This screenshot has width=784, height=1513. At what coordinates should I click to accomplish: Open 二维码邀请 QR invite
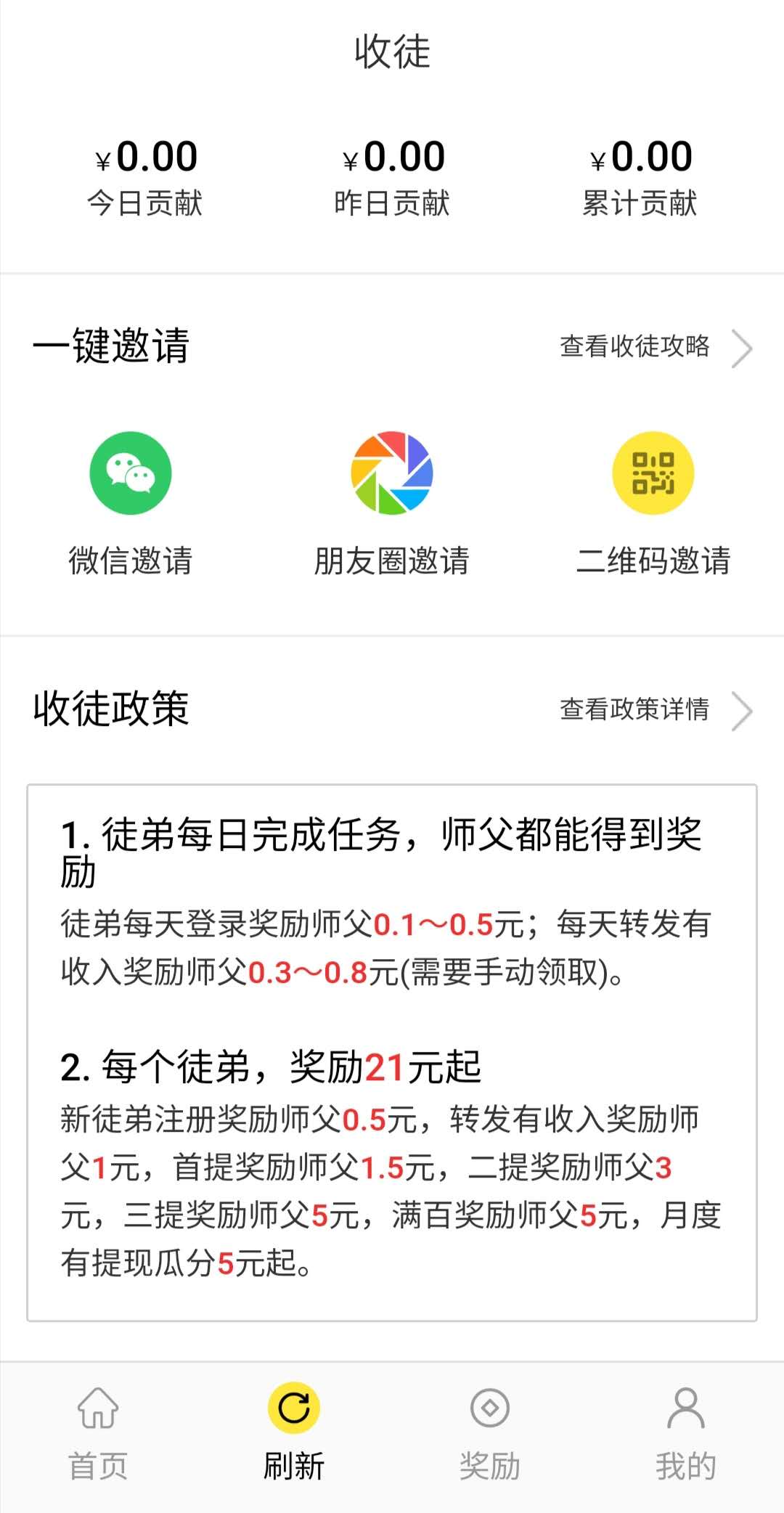coord(653,505)
